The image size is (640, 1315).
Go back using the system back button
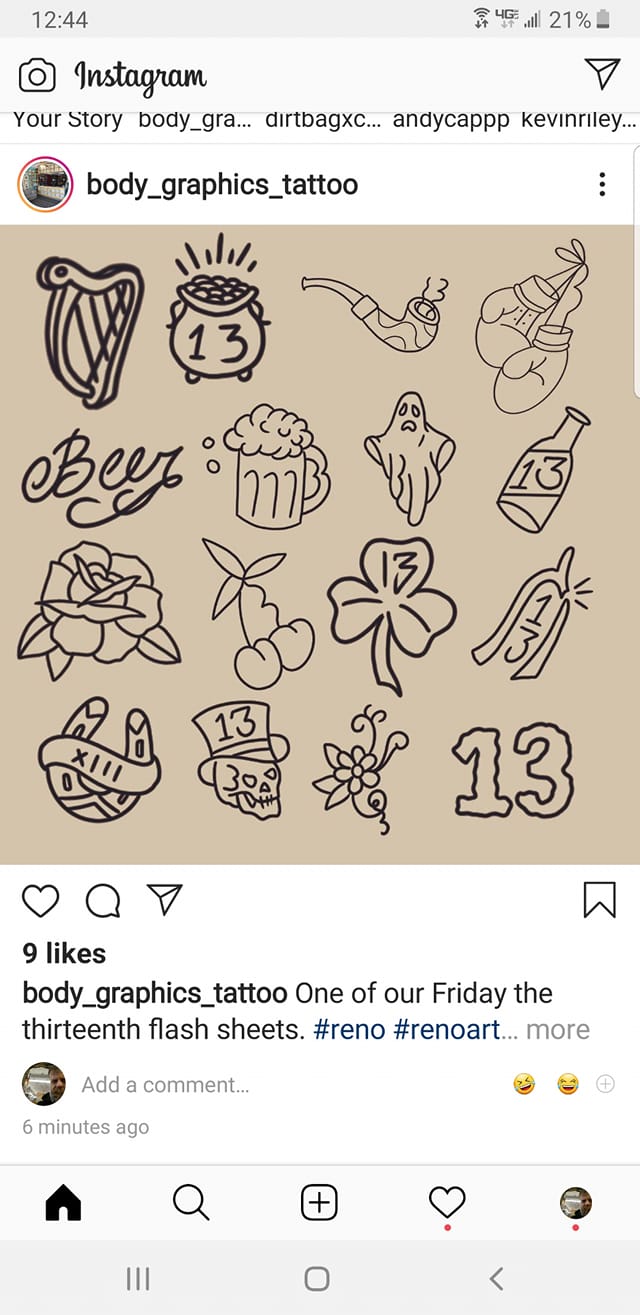pos(496,1278)
